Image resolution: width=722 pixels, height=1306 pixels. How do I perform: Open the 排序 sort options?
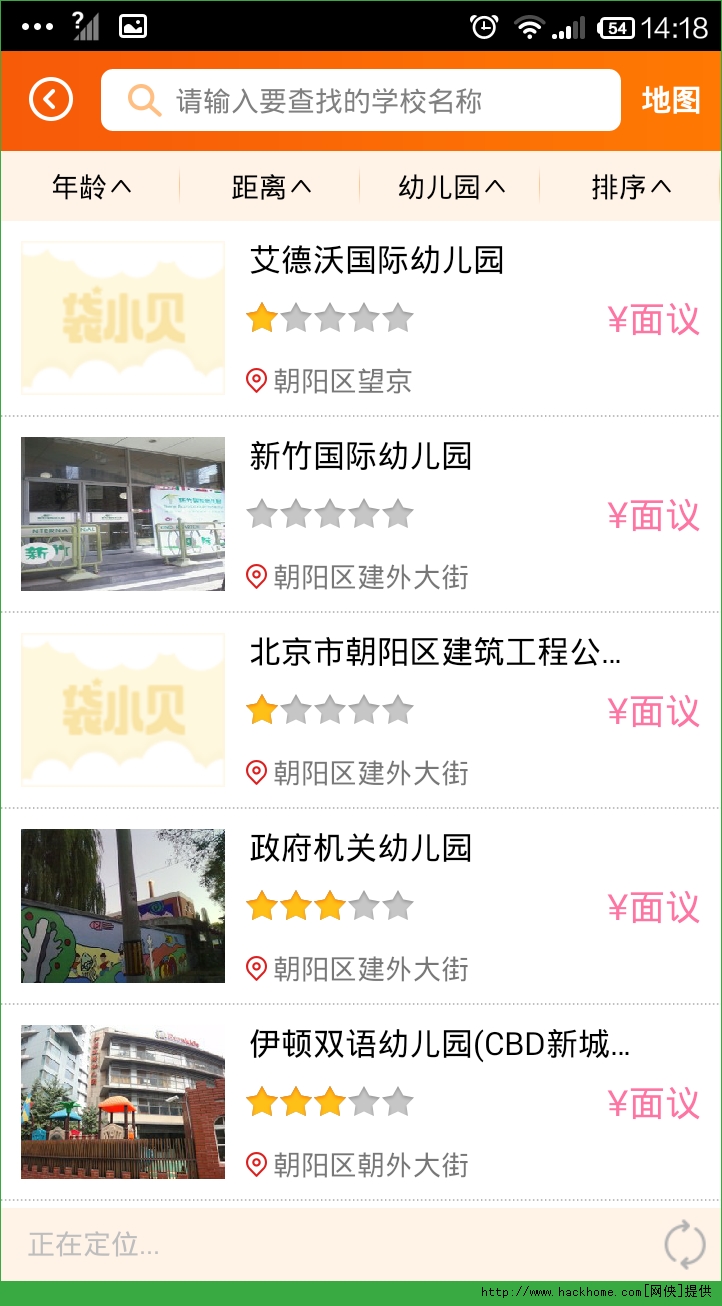(631, 187)
